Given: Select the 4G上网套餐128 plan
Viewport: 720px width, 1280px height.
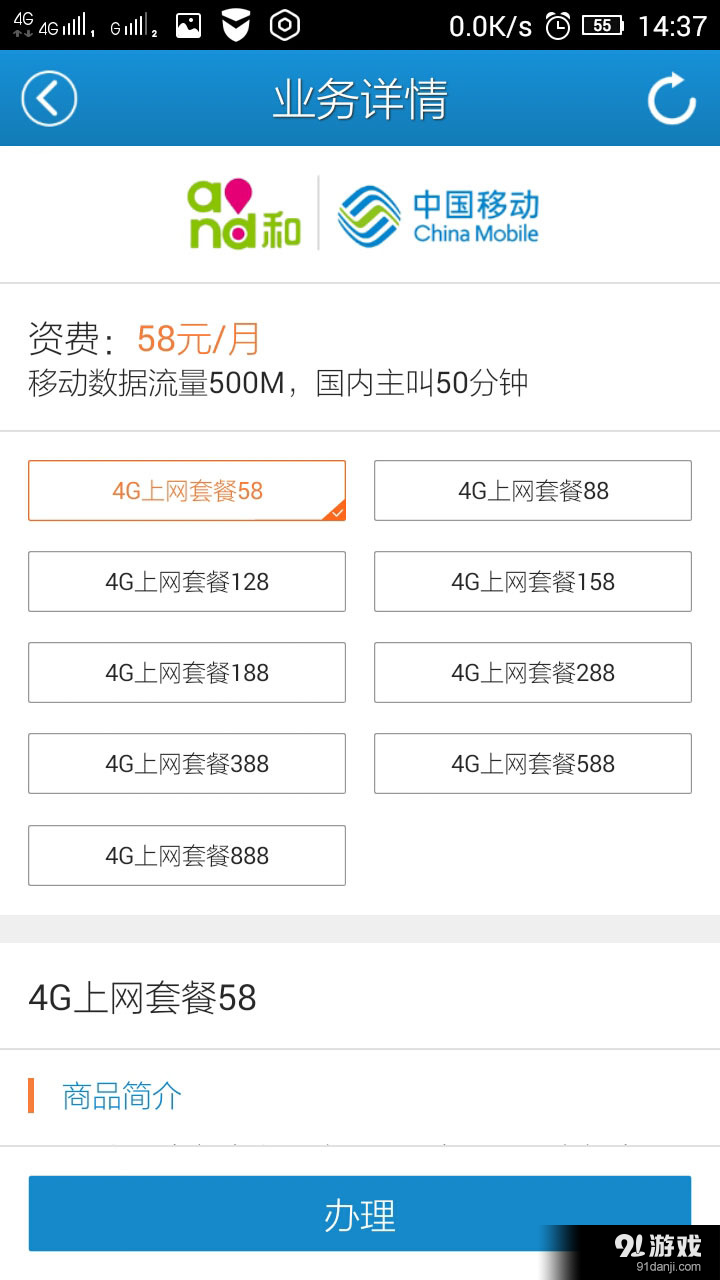Looking at the screenshot, I should (186, 581).
